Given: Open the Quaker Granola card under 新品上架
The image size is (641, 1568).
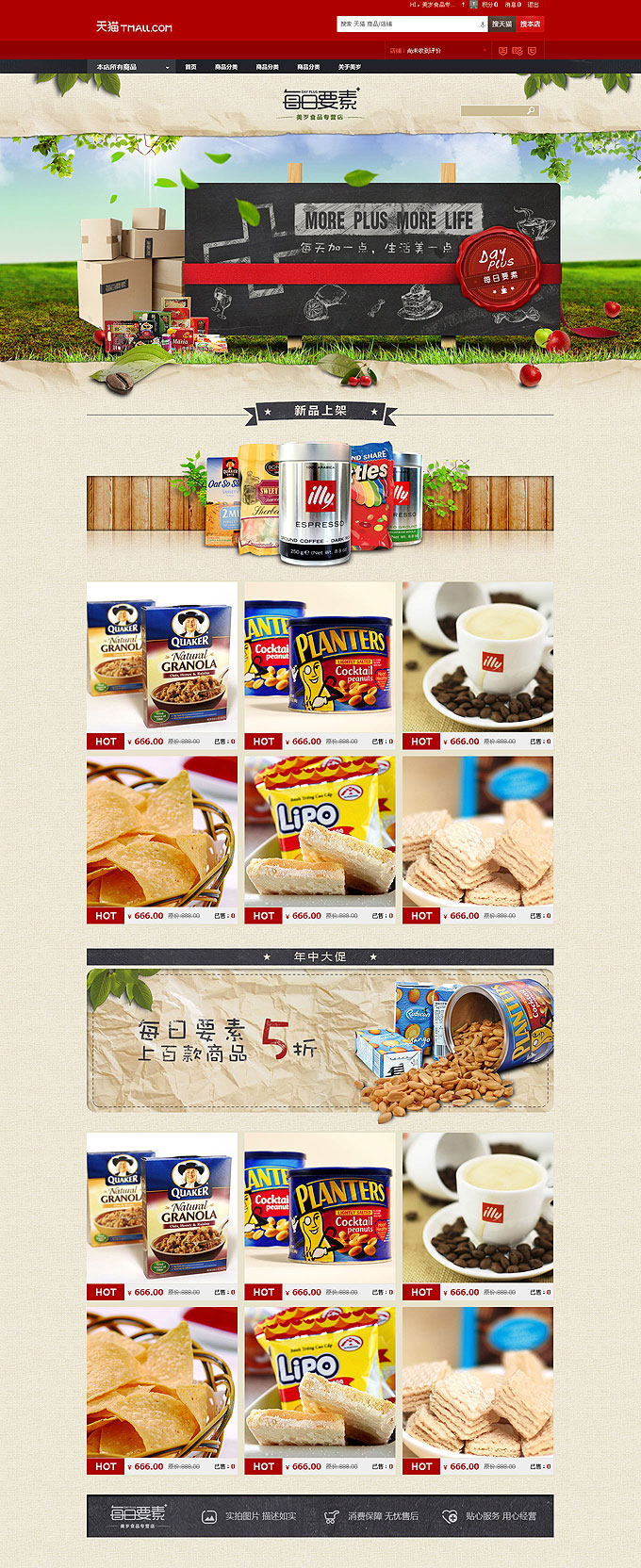Looking at the screenshot, I should [161, 657].
